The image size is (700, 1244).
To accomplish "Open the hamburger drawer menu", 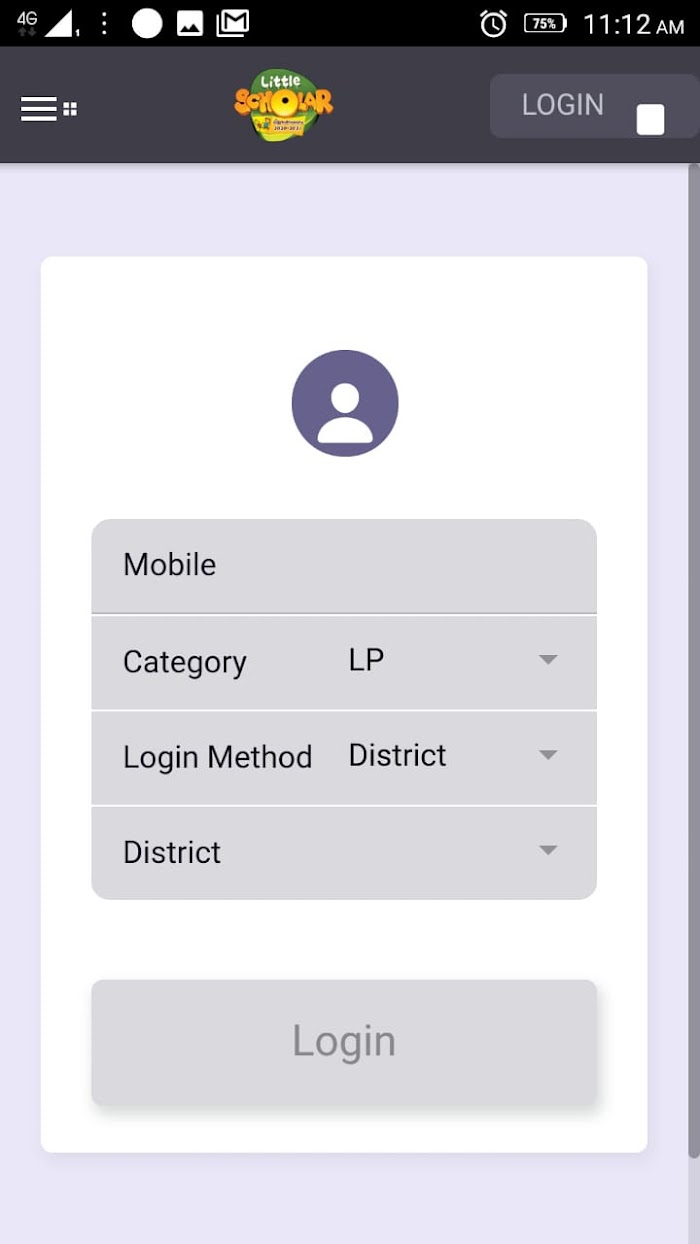I will click(48, 108).
